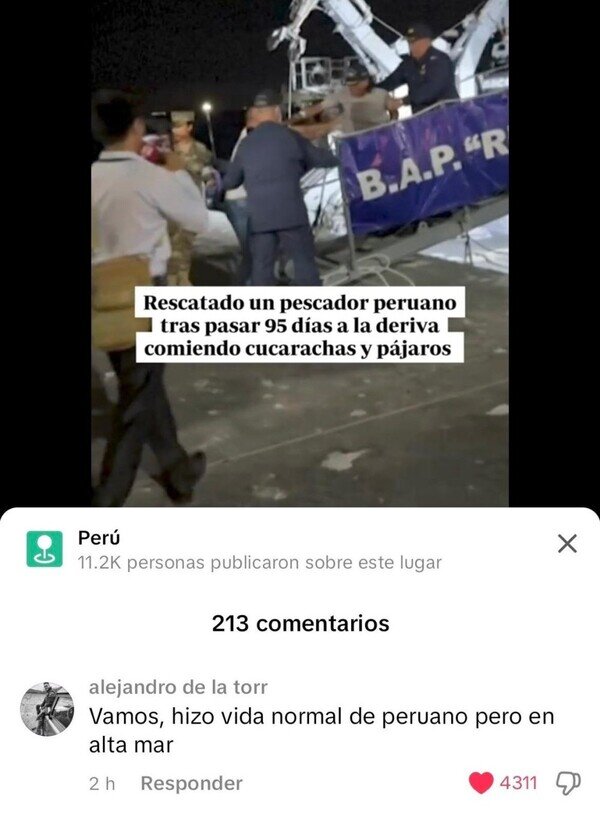
Task: Close the comments panel
Action: [567, 544]
